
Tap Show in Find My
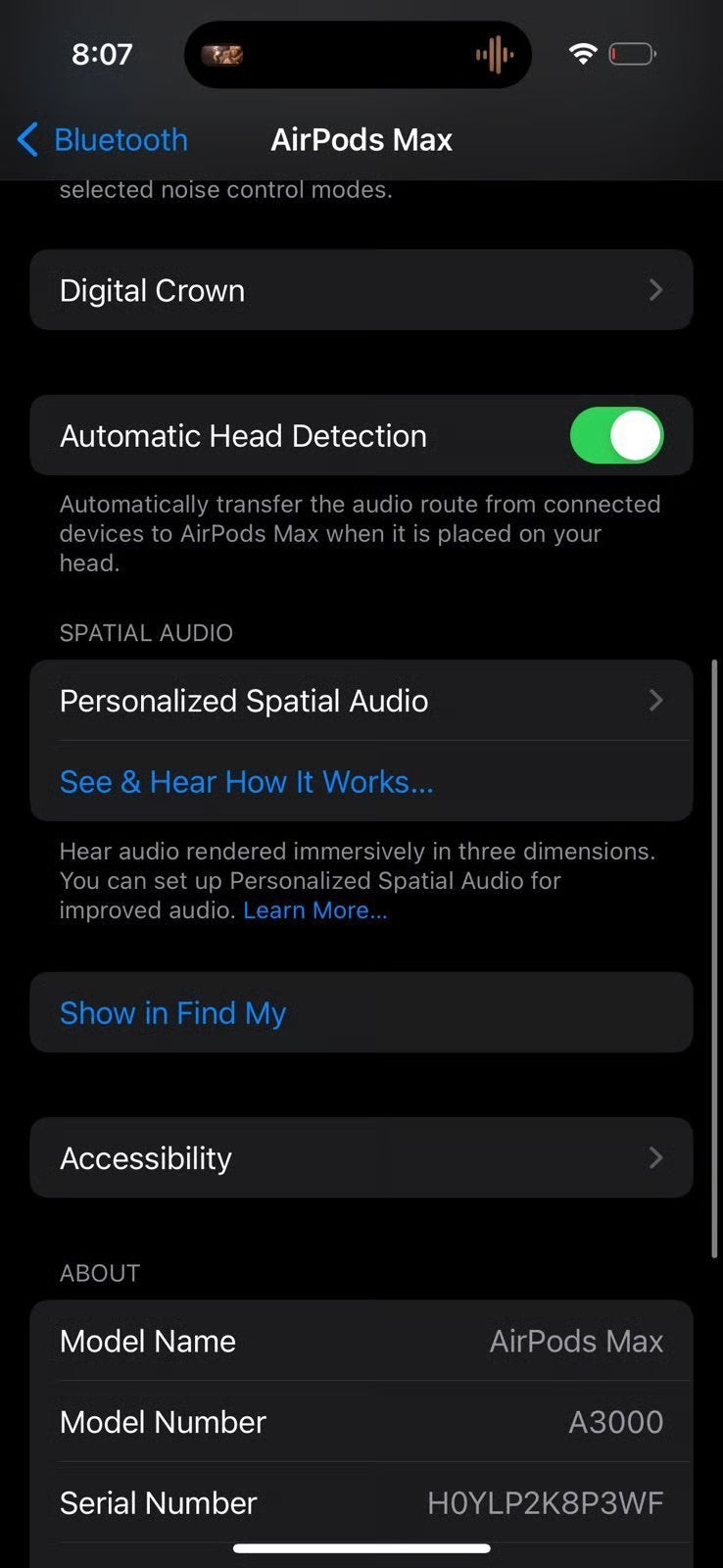(x=172, y=1012)
